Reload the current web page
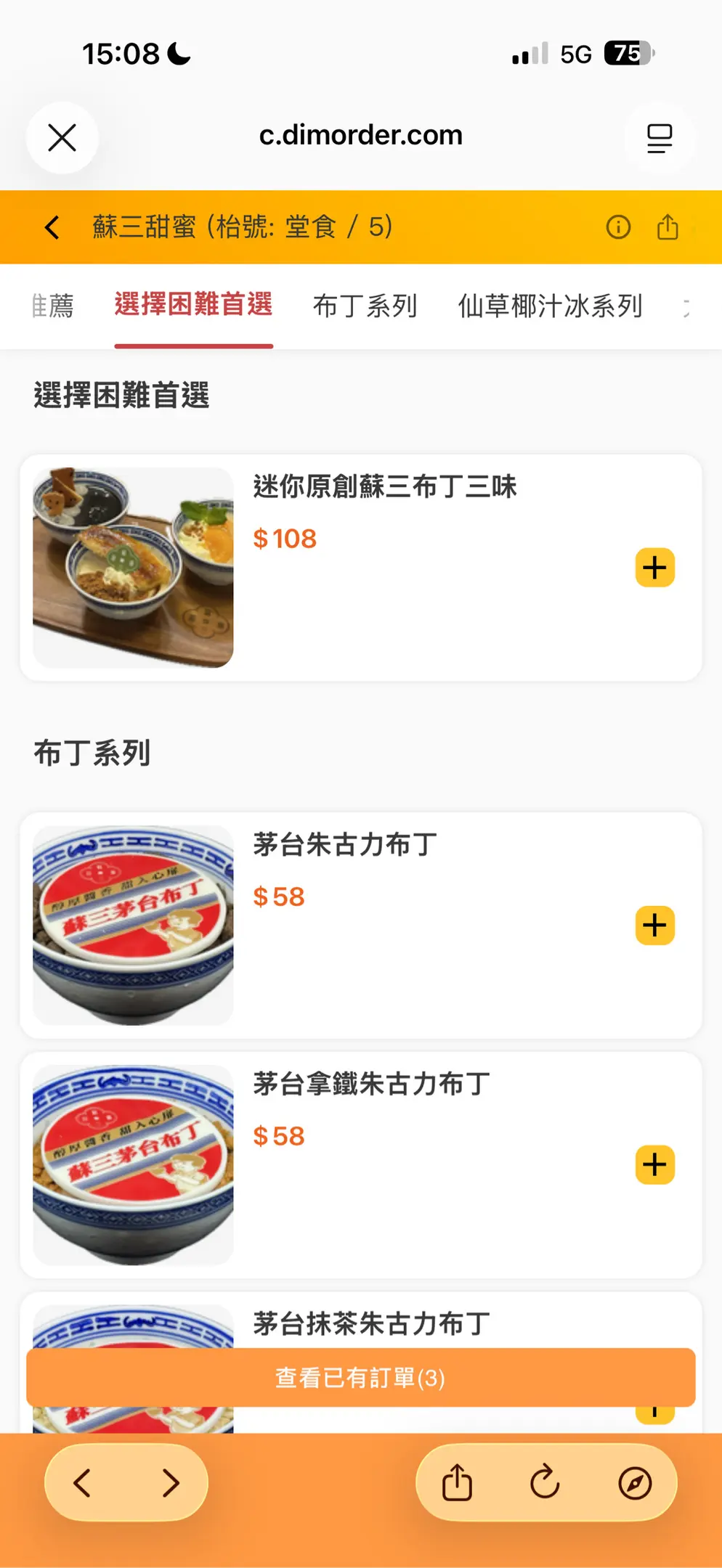 coord(545,1482)
